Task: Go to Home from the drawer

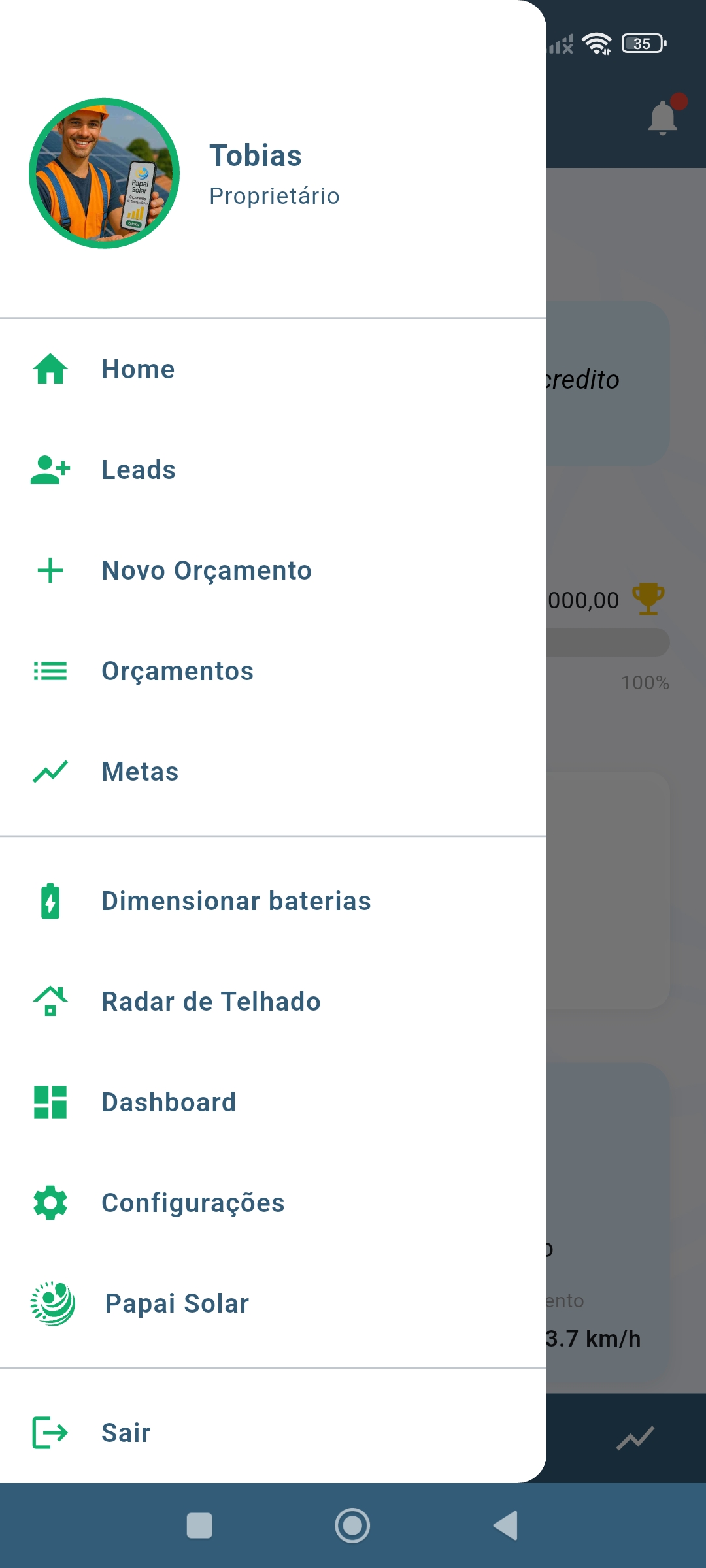Action: [137, 369]
